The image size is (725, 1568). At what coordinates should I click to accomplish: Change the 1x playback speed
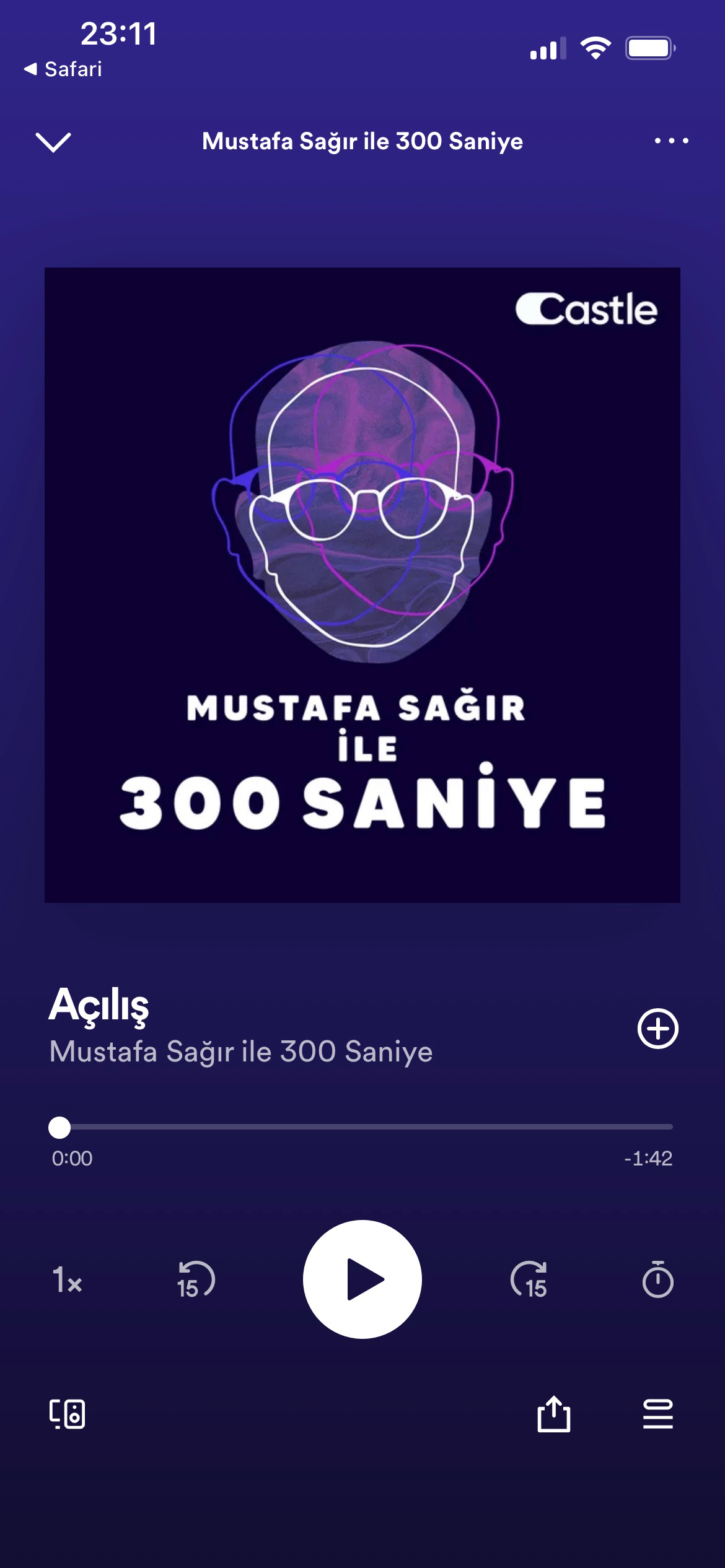(x=67, y=1279)
